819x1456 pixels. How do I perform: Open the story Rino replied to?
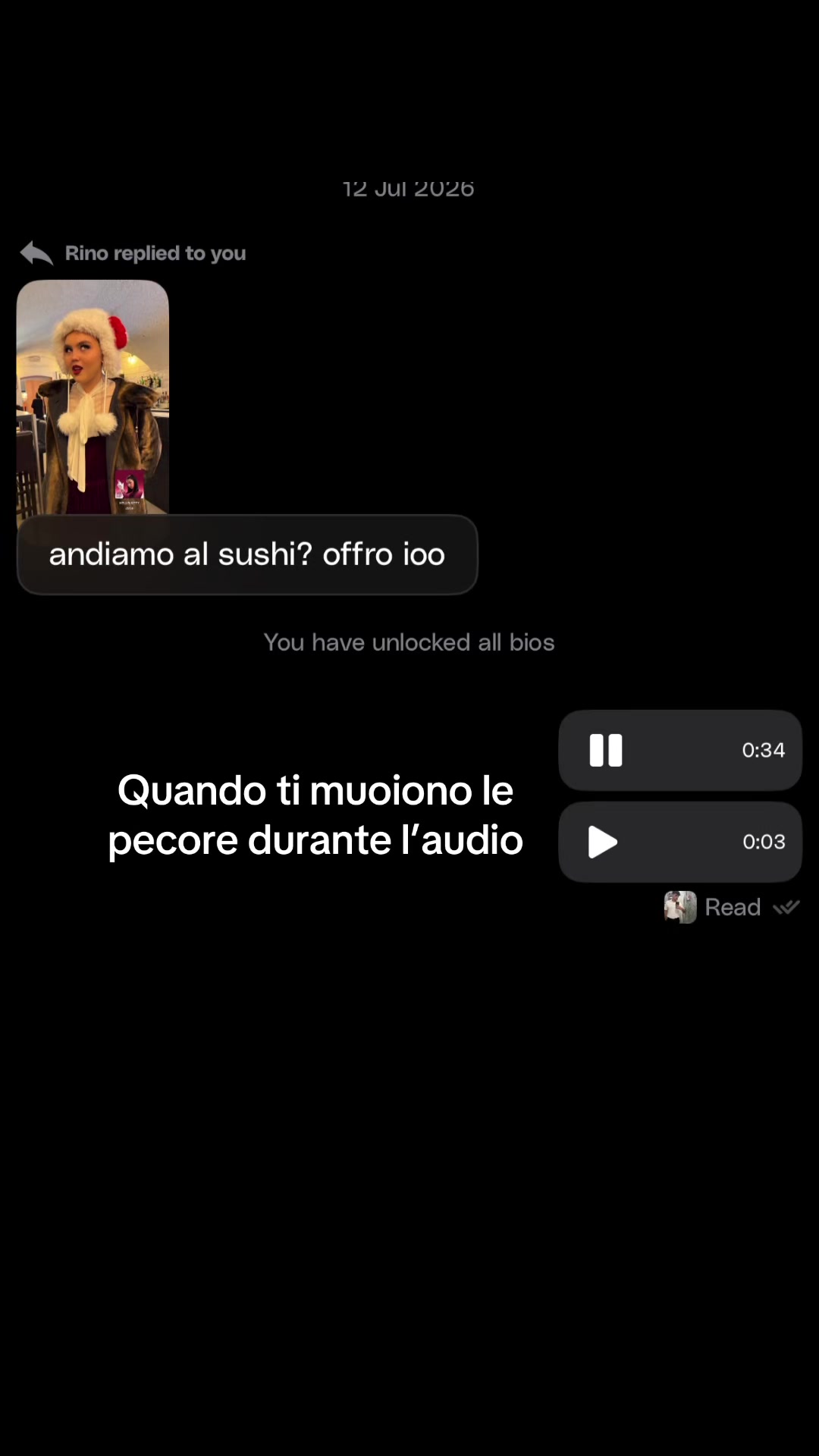click(x=93, y=397)
